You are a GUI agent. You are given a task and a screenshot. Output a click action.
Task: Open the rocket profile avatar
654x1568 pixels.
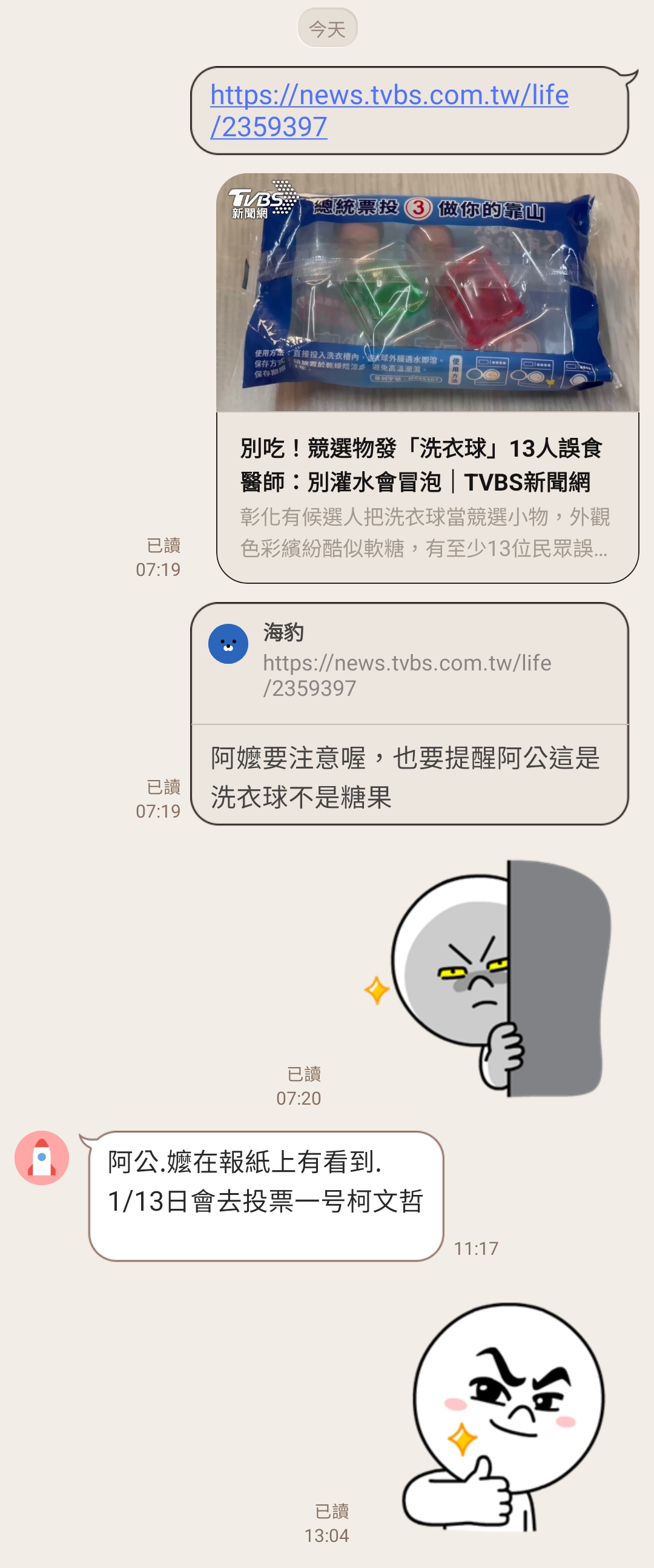coord(41,1157)
